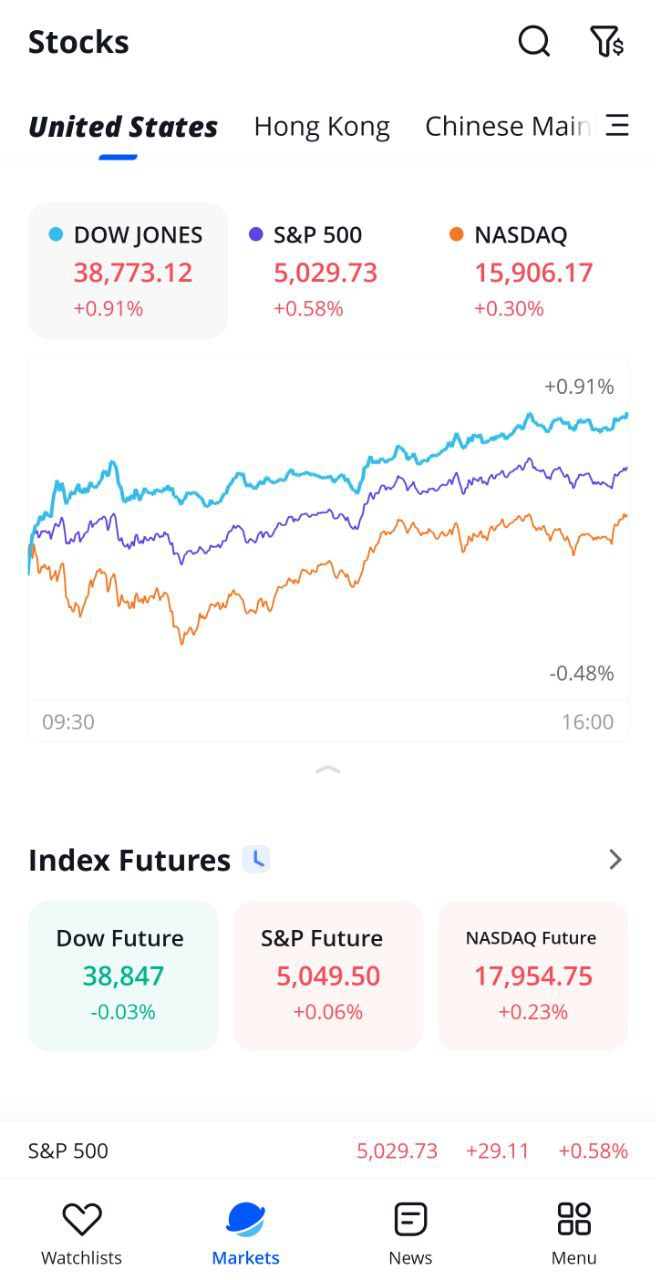Image resolution: width=656 pixels, height=1280 pixels.
Task: Tap the S&P 500 ticker bar
Action: pos(328,1151)
